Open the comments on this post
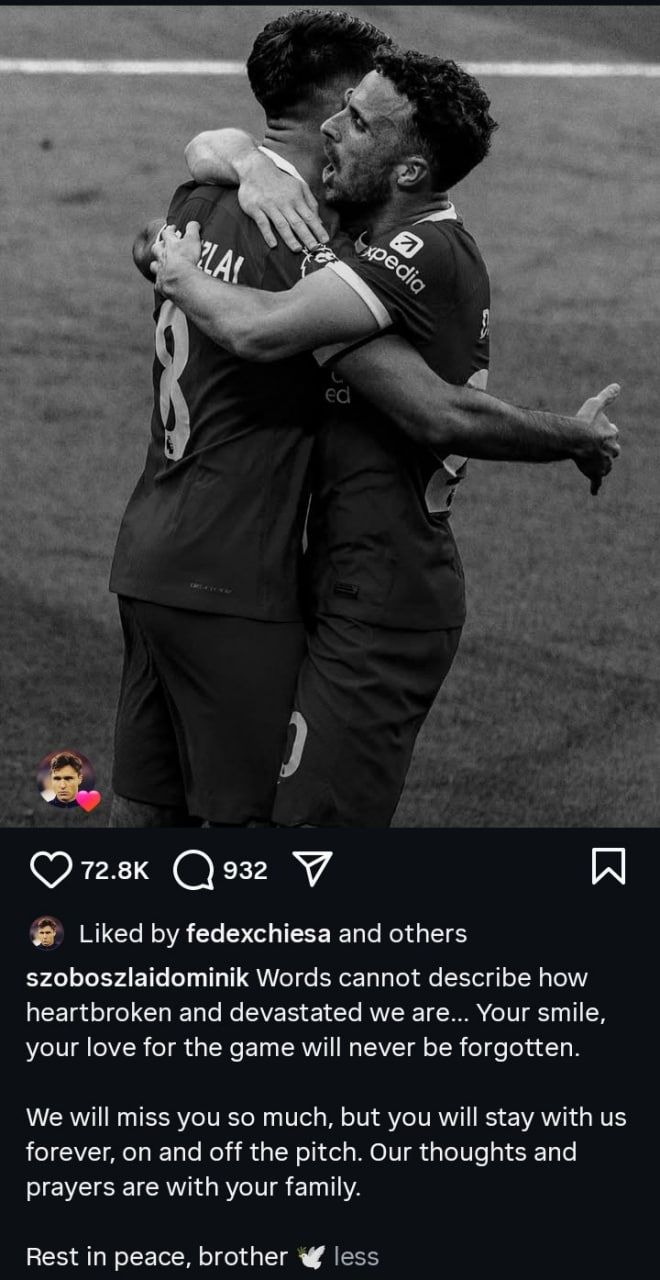Screen dimensions: 660x1280 click(194, 869)
